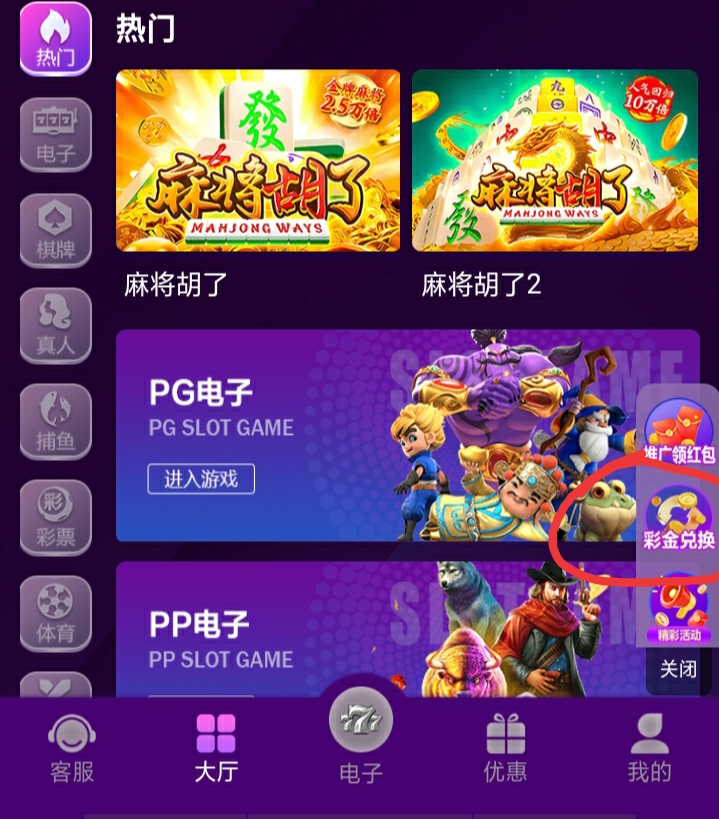719x819 pixels.
Task: Open the 精彩活动 floating shortcut
Action: [x=679, y=608]
